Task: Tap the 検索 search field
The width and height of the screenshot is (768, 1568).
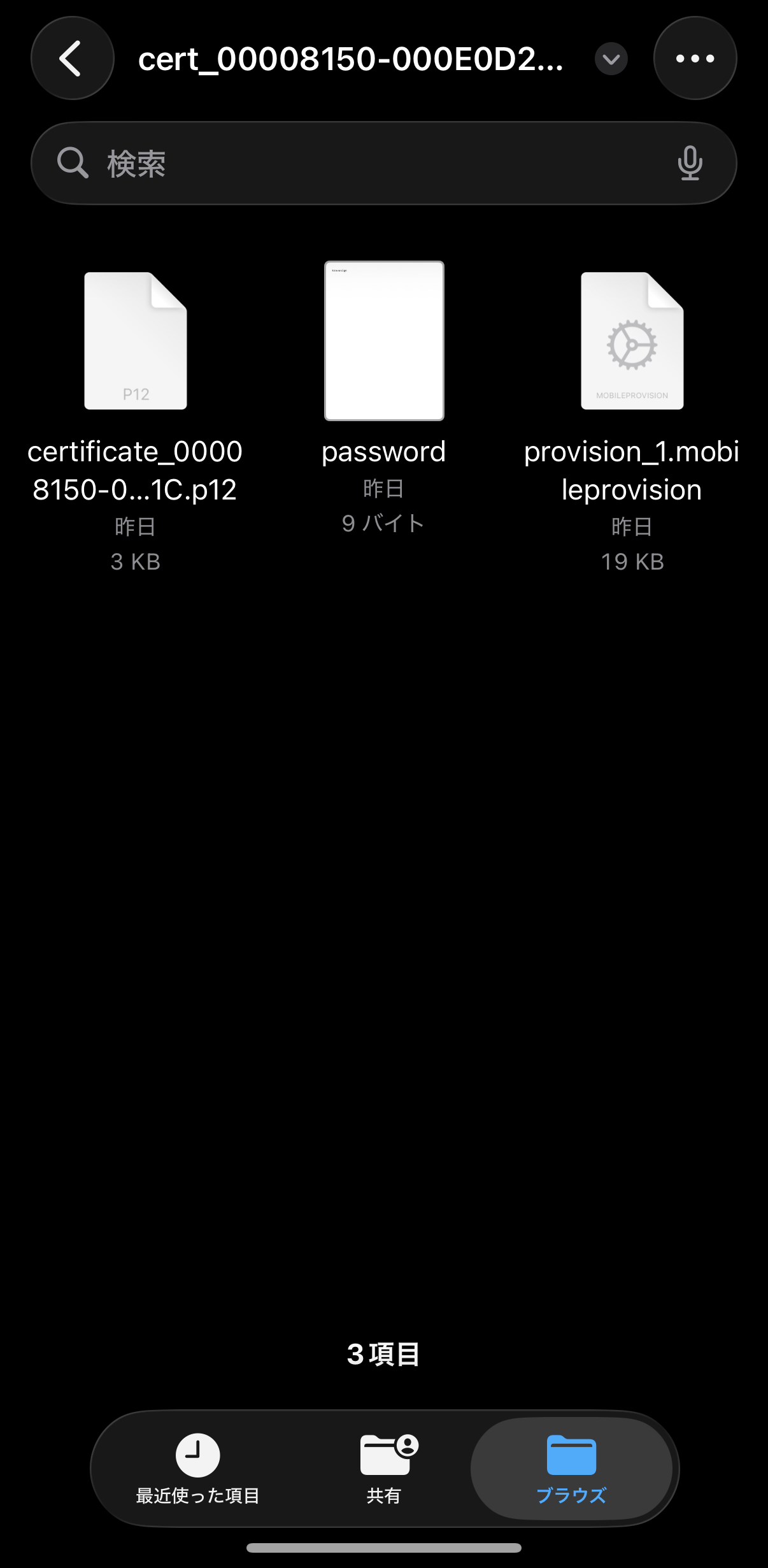Action: pos(383,162)
